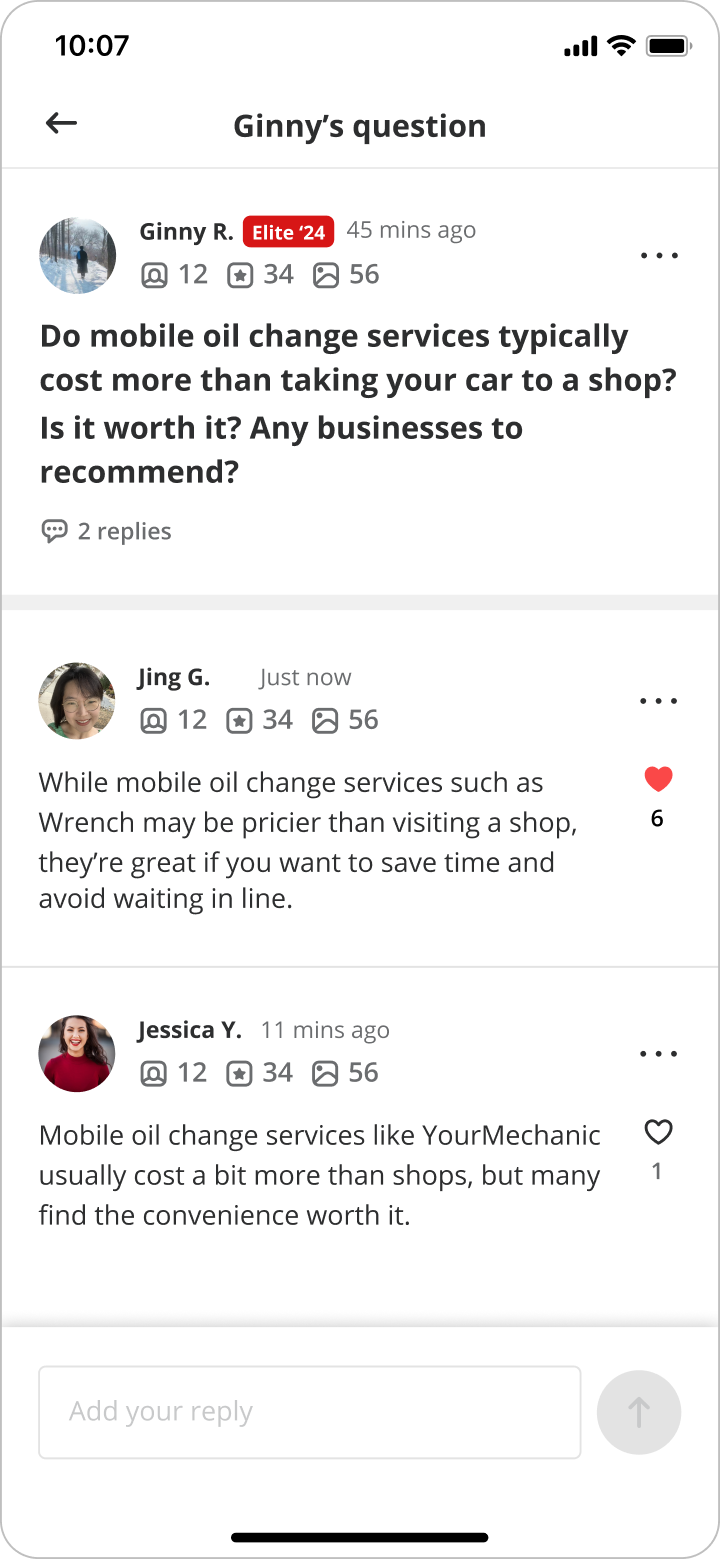Like Jessica Y.'s reply

pos(658,1132)
